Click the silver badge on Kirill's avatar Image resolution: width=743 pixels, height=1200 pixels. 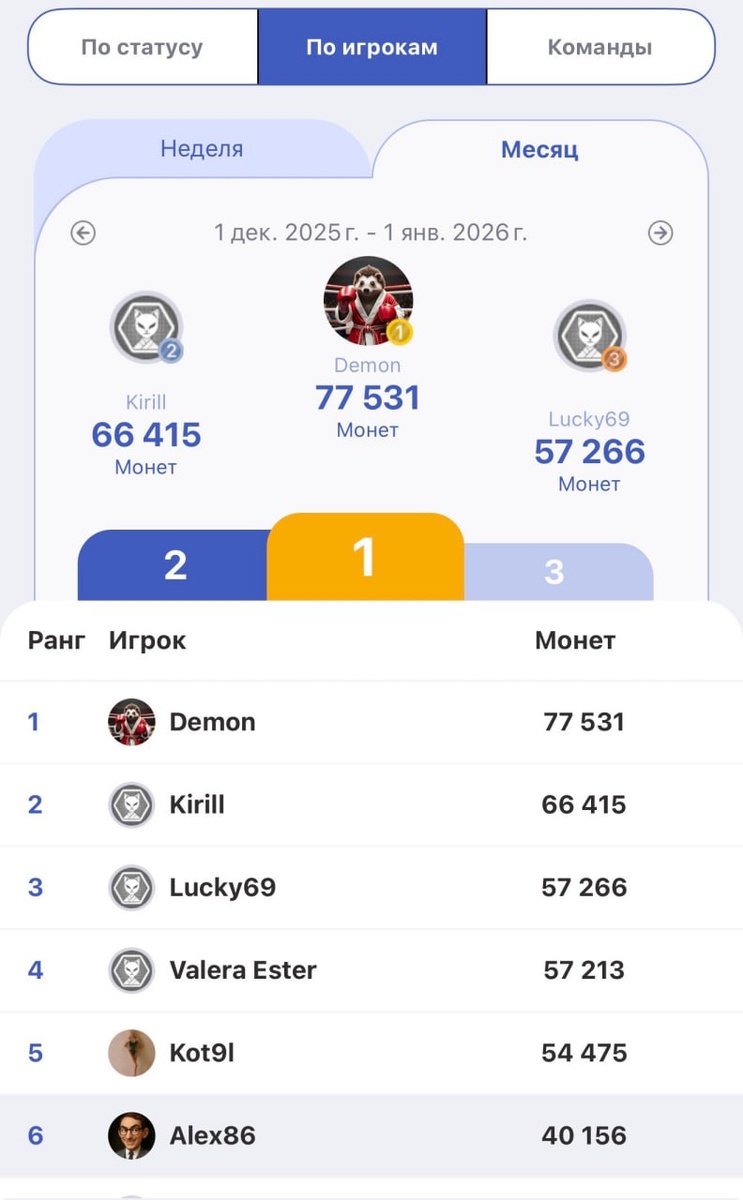[x=172, y=350]
